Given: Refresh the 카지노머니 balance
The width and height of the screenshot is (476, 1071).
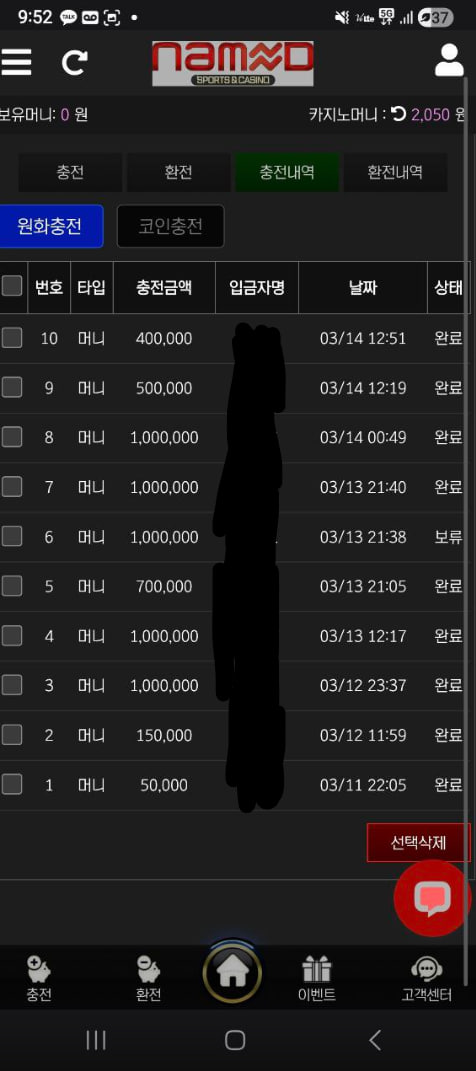Looking at the screenshot, I should 398,114.
